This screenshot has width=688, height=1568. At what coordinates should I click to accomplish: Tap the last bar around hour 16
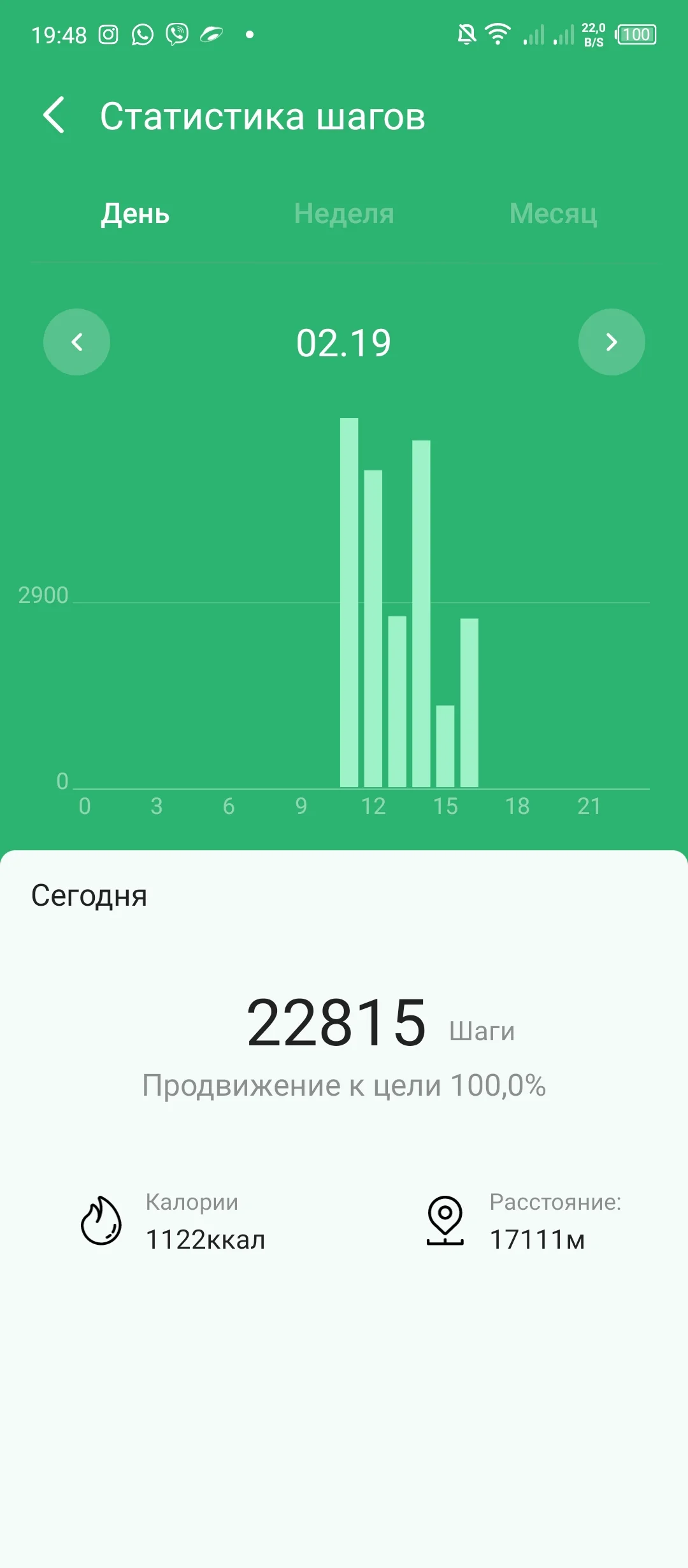pos(469,701)
